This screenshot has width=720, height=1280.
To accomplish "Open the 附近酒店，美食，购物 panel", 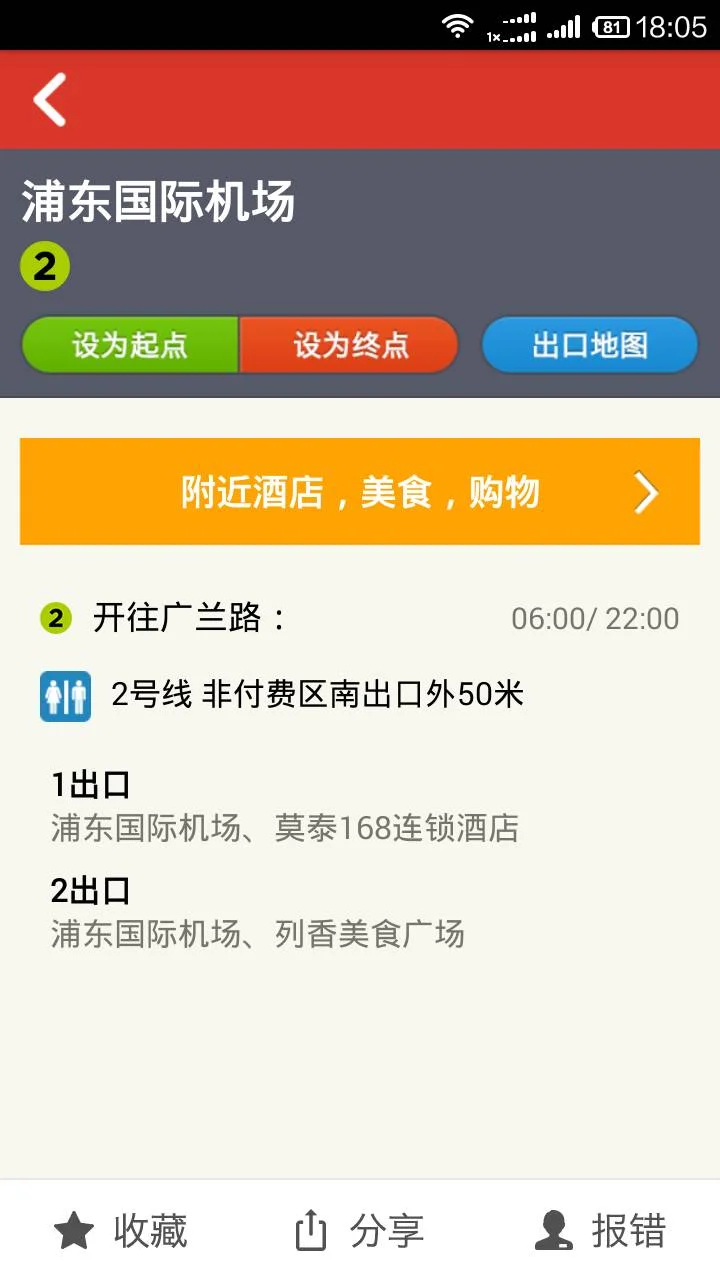I will [360, 491].
